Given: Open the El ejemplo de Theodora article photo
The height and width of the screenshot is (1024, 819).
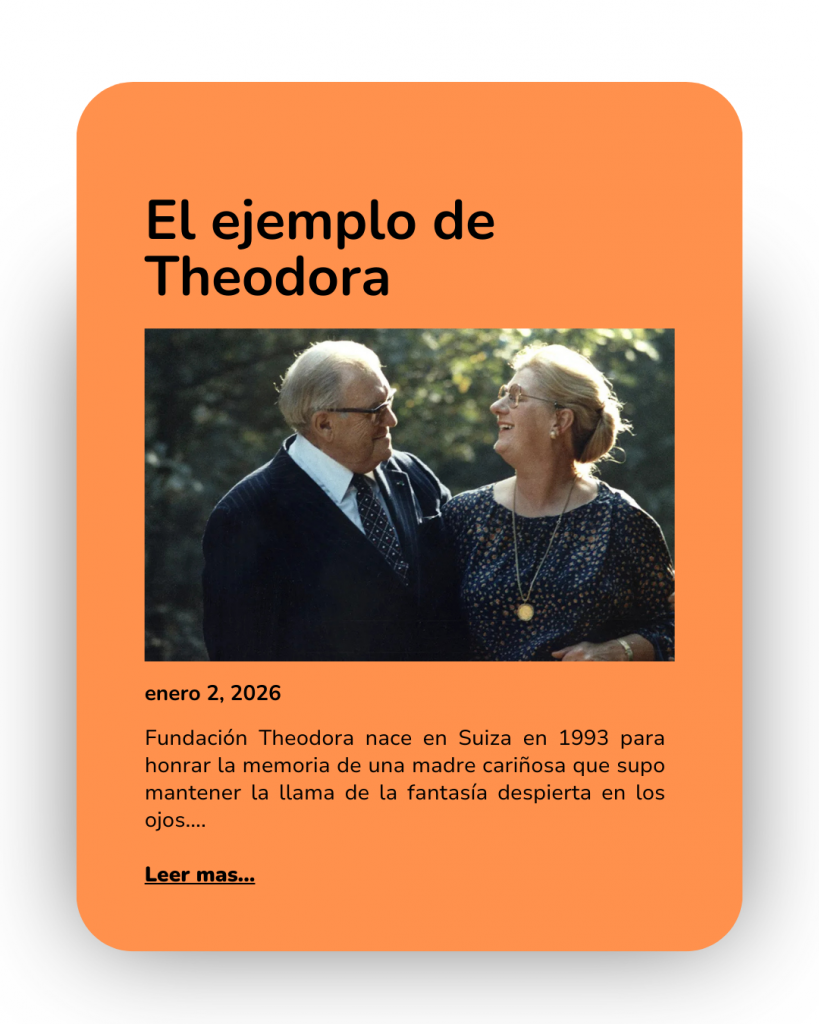Looking at the screenshot, I should (x=409, y=495).
